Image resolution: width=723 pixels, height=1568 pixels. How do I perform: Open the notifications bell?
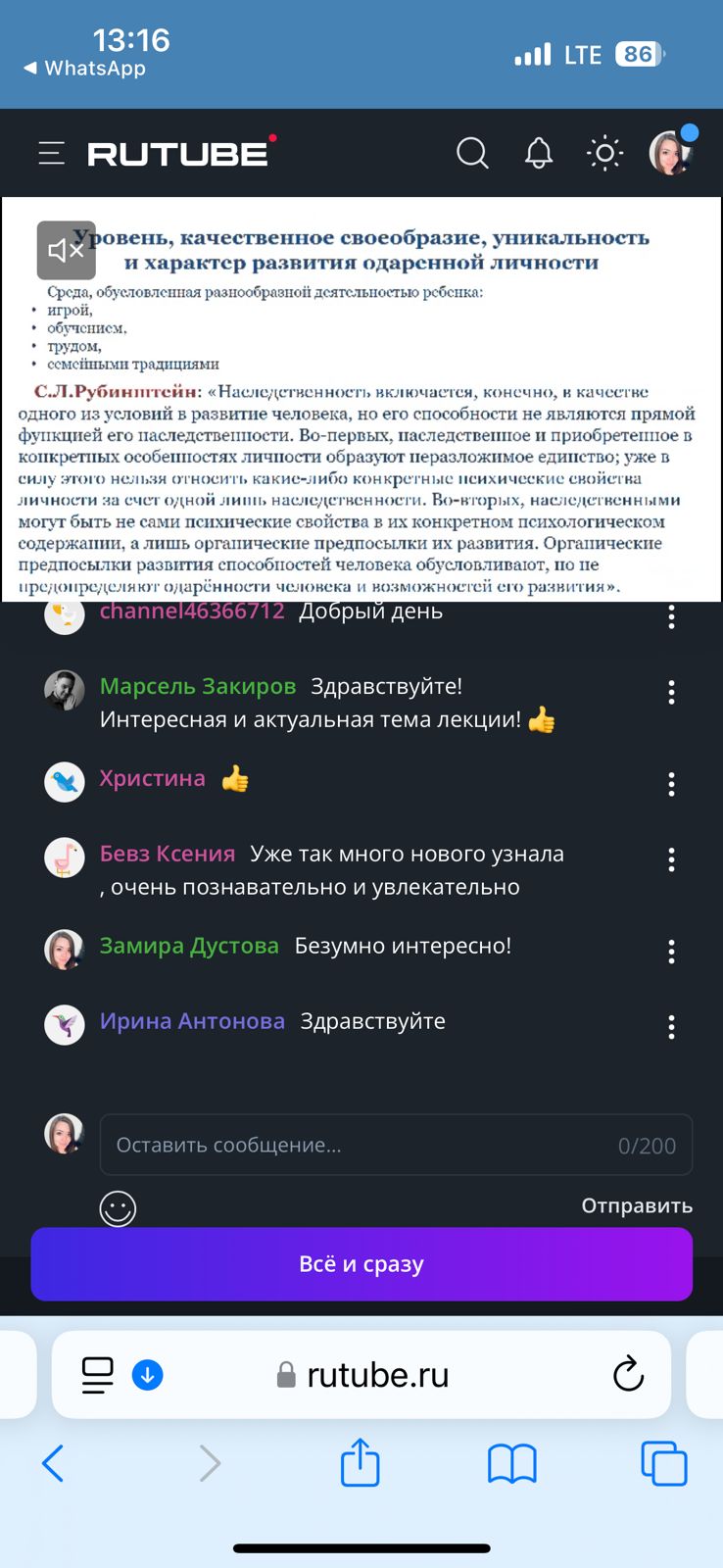[539, 153]
